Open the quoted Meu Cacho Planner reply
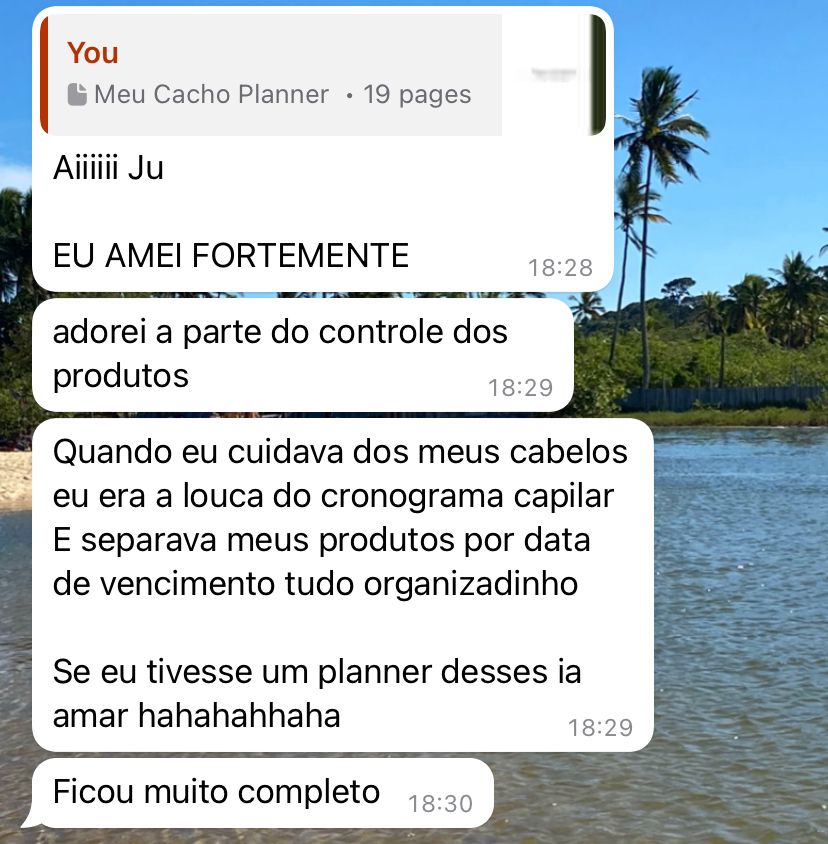This screenshot has height=844, width=828. [272, 75]
